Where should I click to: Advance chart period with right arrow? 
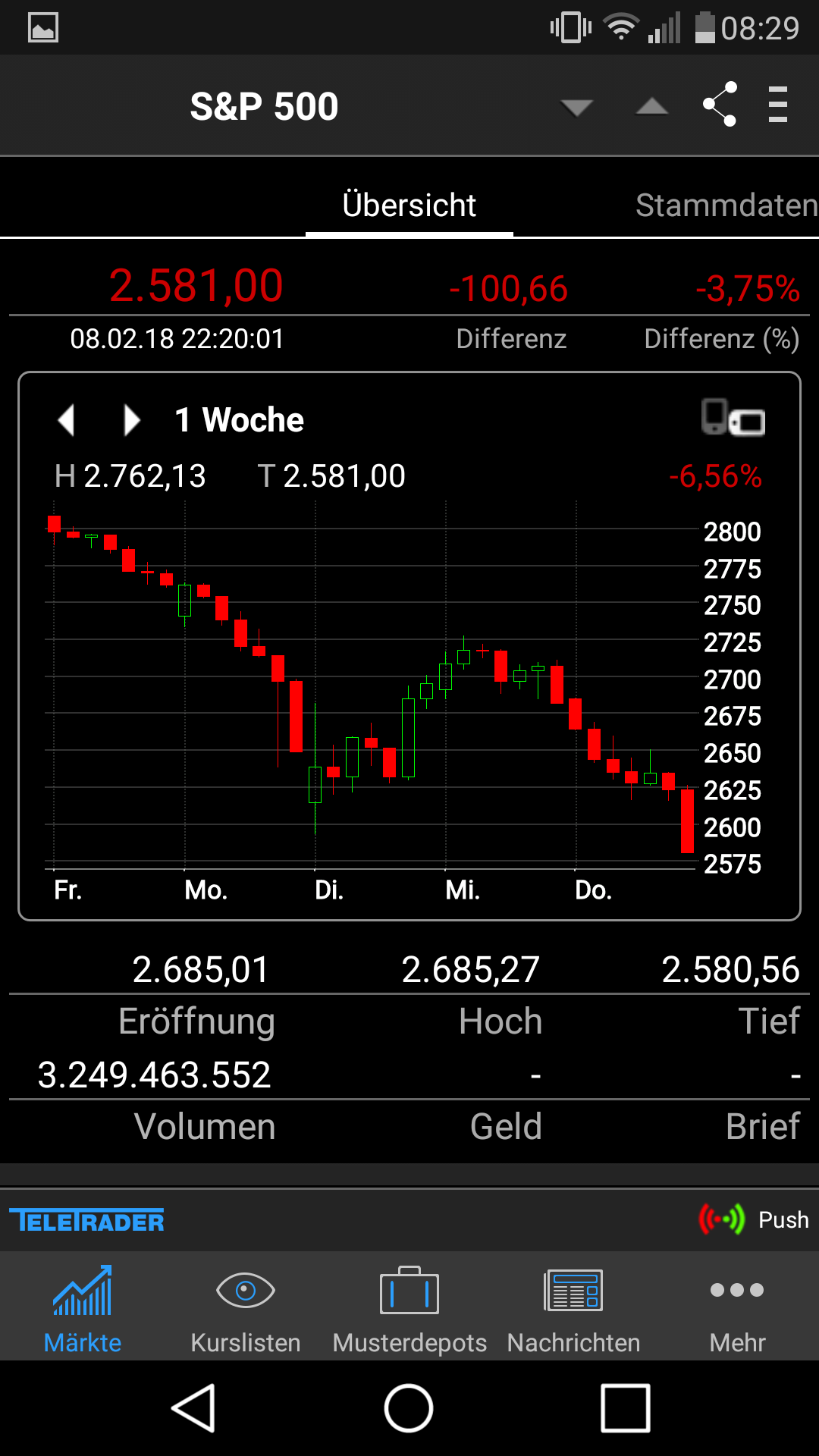tap(130, 419)
